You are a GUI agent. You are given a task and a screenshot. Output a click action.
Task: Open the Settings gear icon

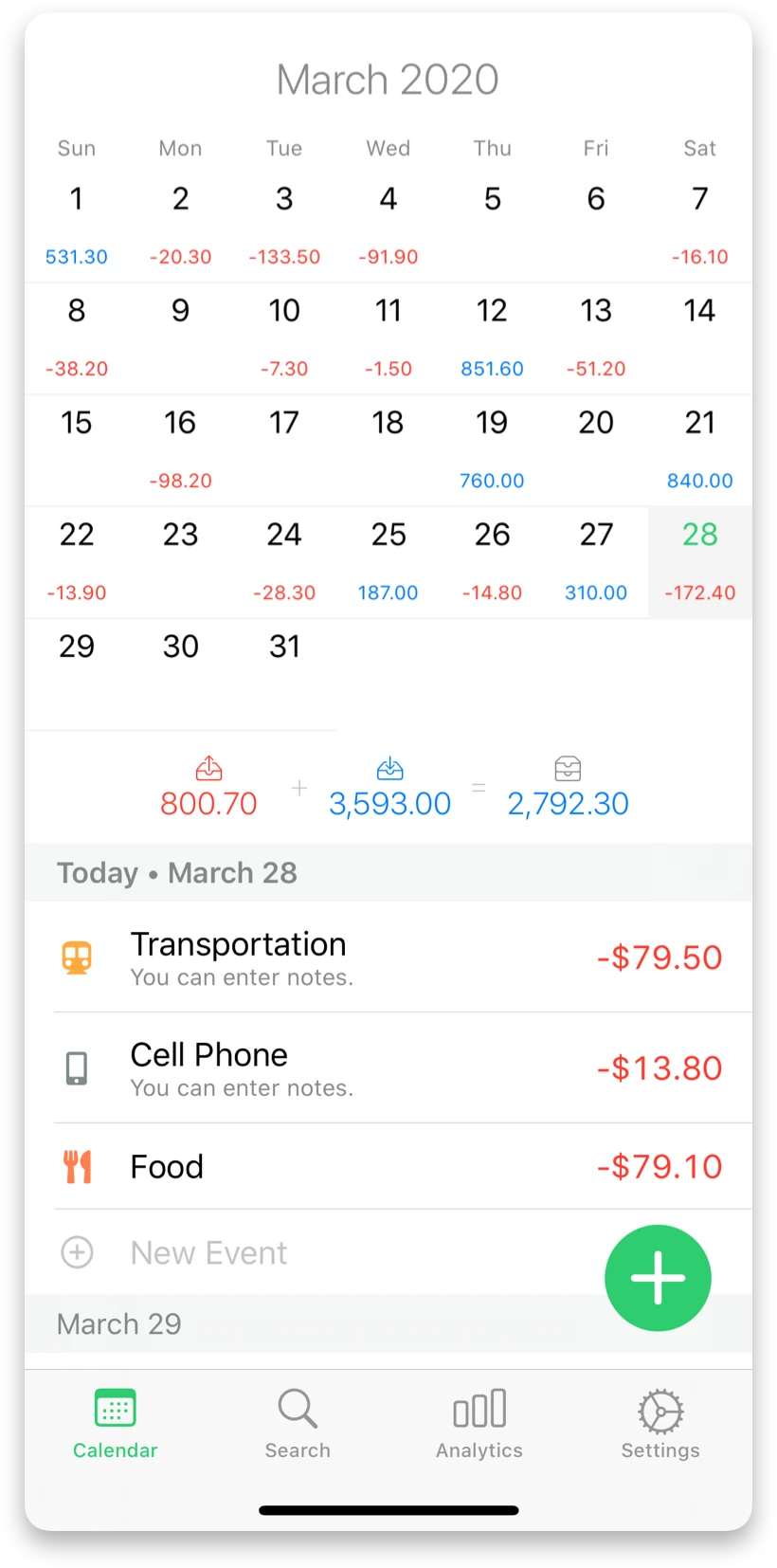pos(660,1410)
